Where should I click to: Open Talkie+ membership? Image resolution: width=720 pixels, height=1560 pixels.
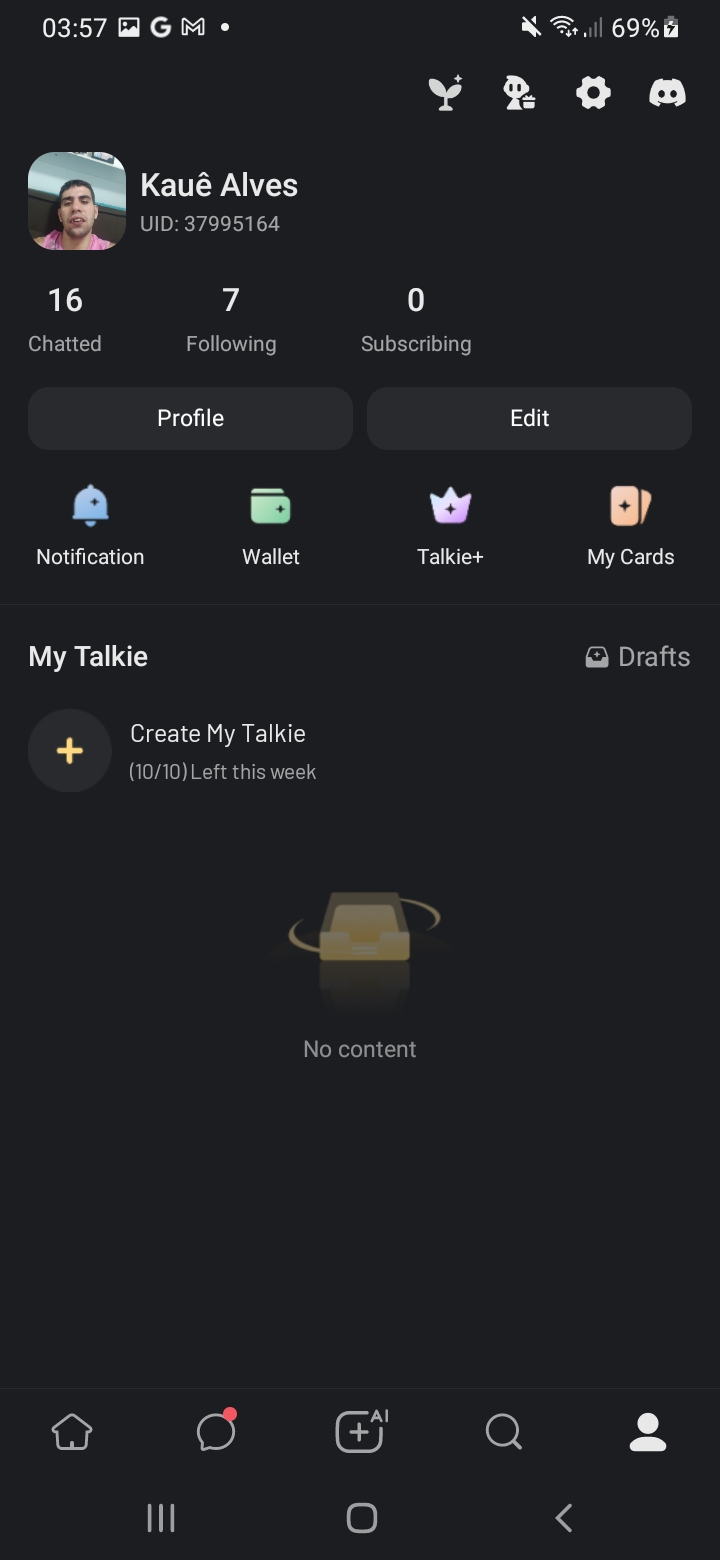point(450,526)
